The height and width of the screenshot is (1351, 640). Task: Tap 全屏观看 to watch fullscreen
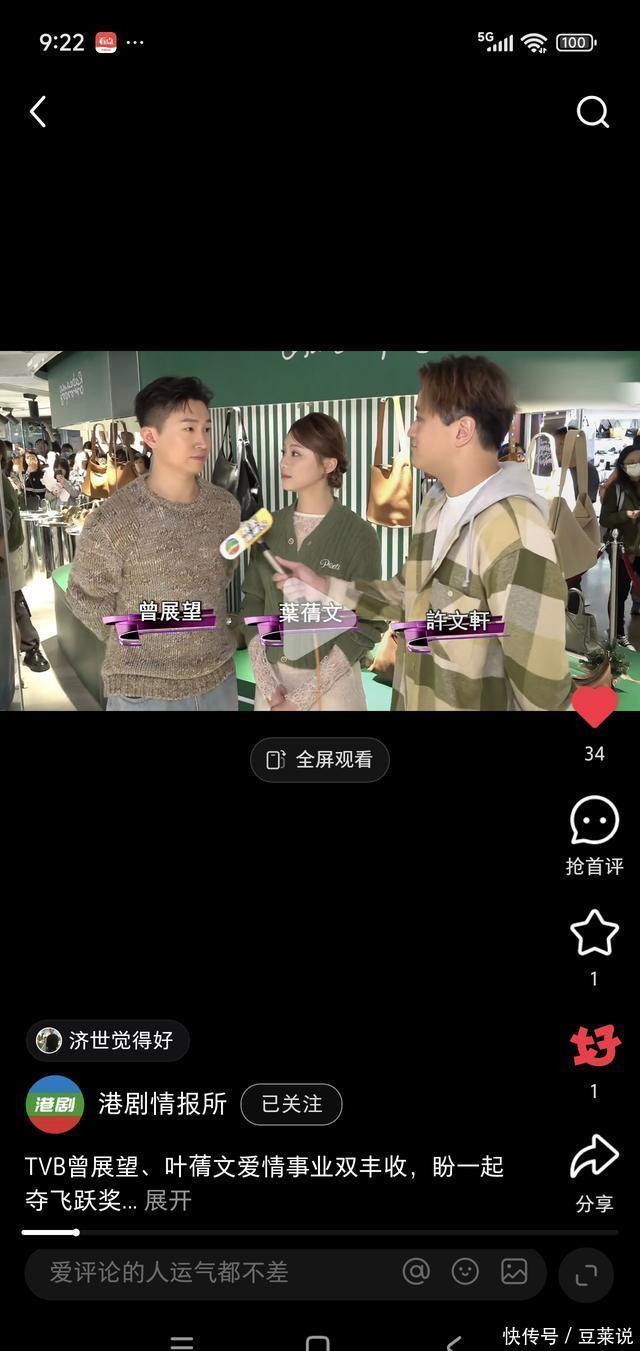pyautogui.click(x=320, y=760)
